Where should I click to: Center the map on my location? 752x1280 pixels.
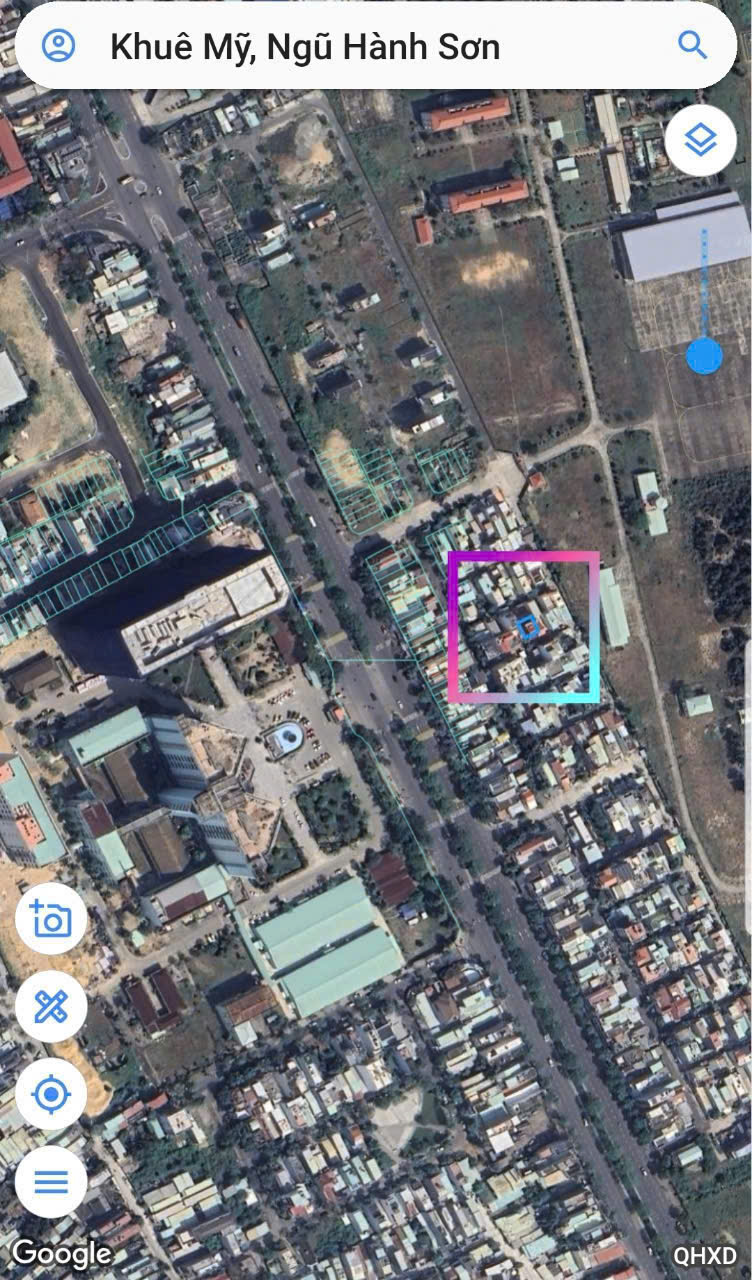51,1094
